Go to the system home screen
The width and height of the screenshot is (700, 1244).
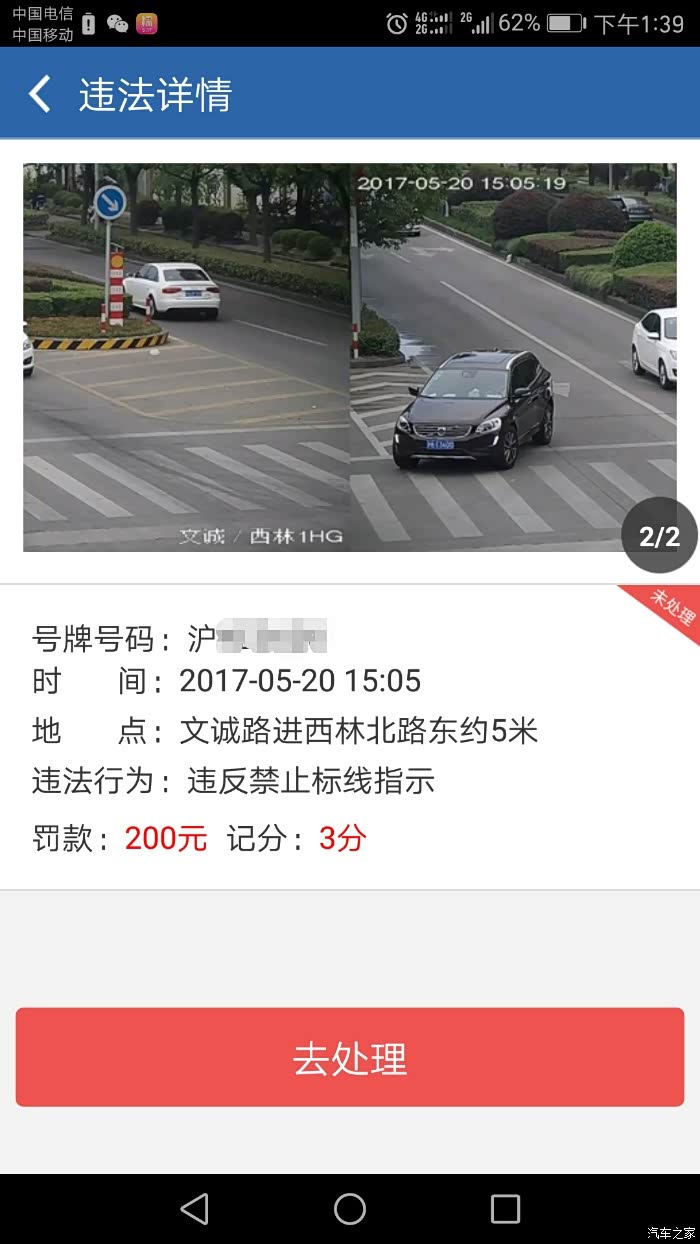pos(350,1209)
